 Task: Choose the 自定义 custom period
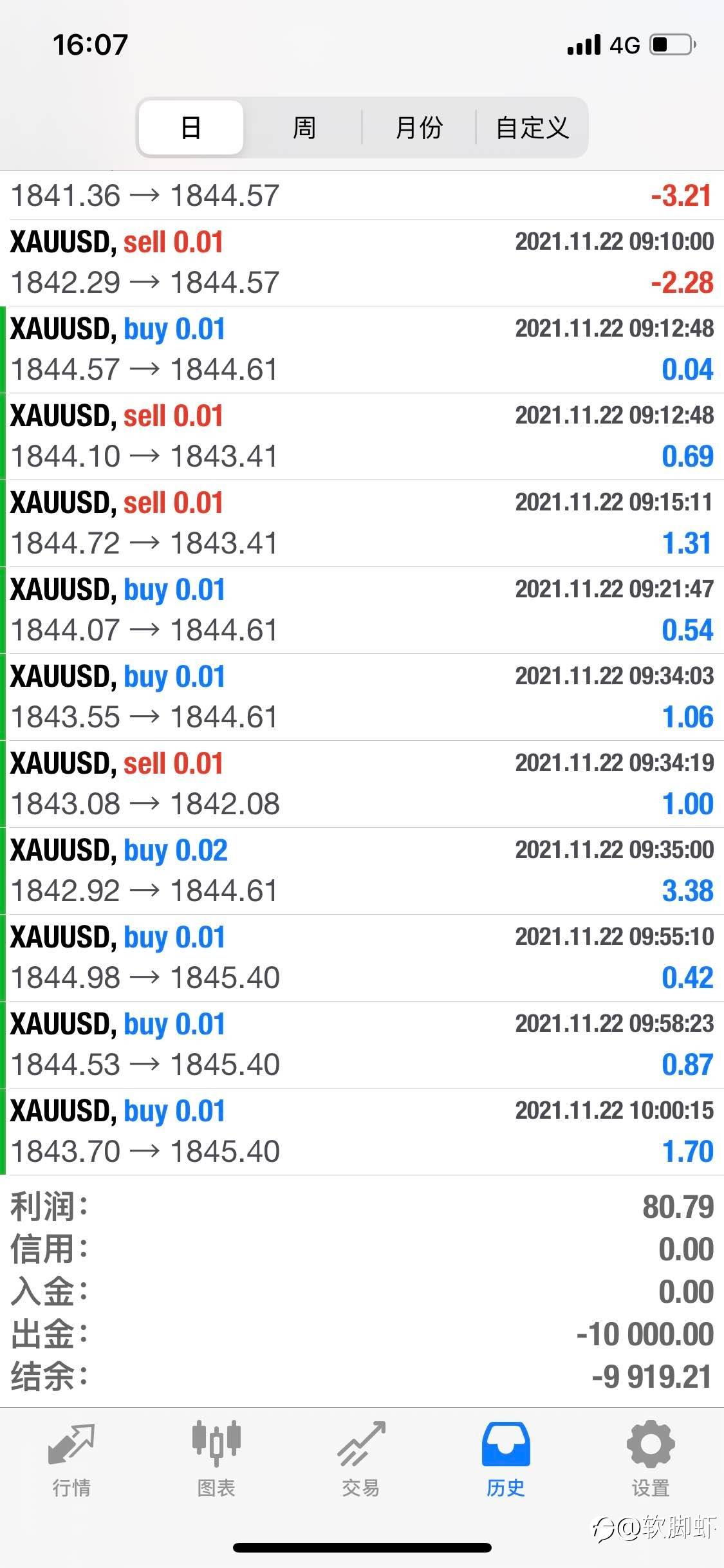[532, 127]
